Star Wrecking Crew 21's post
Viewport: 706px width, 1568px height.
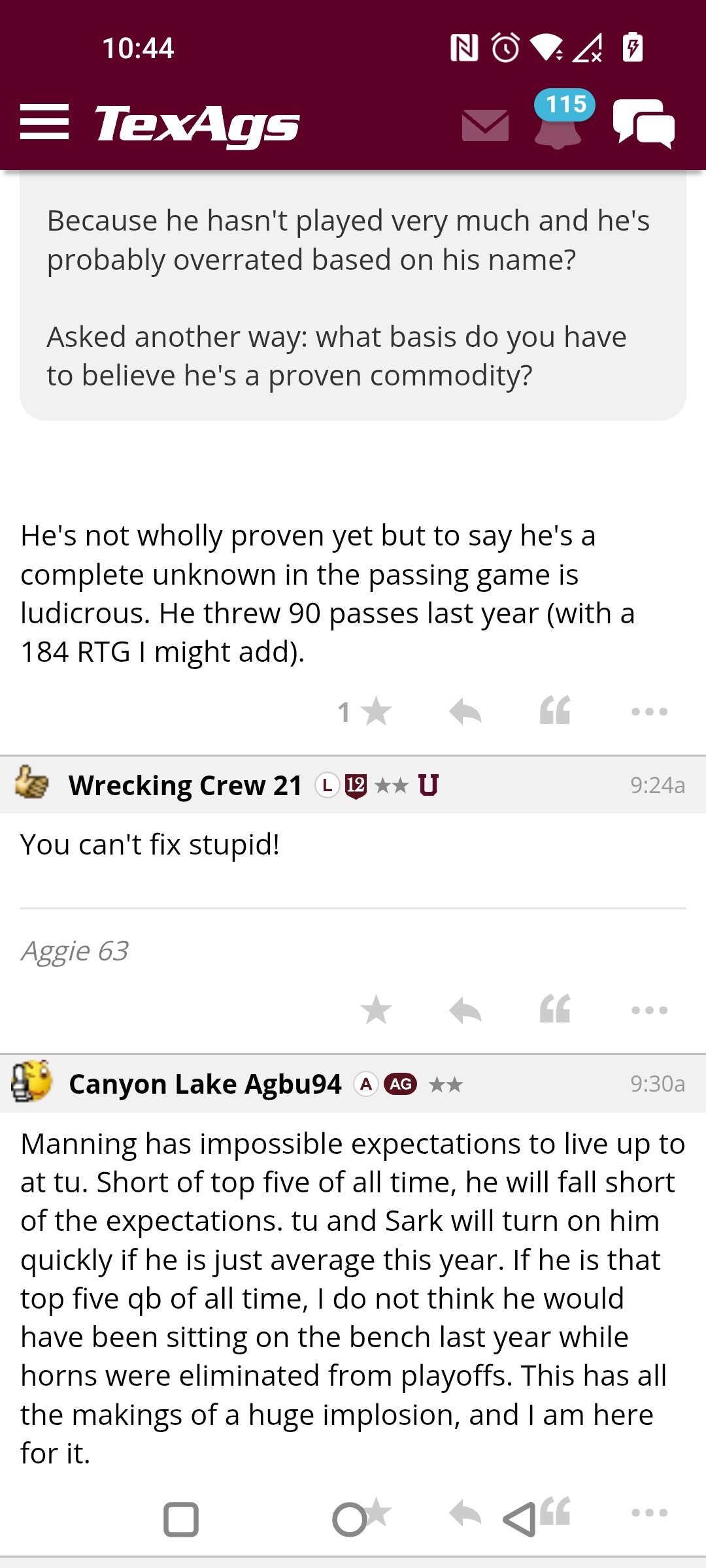[376, 1010]
